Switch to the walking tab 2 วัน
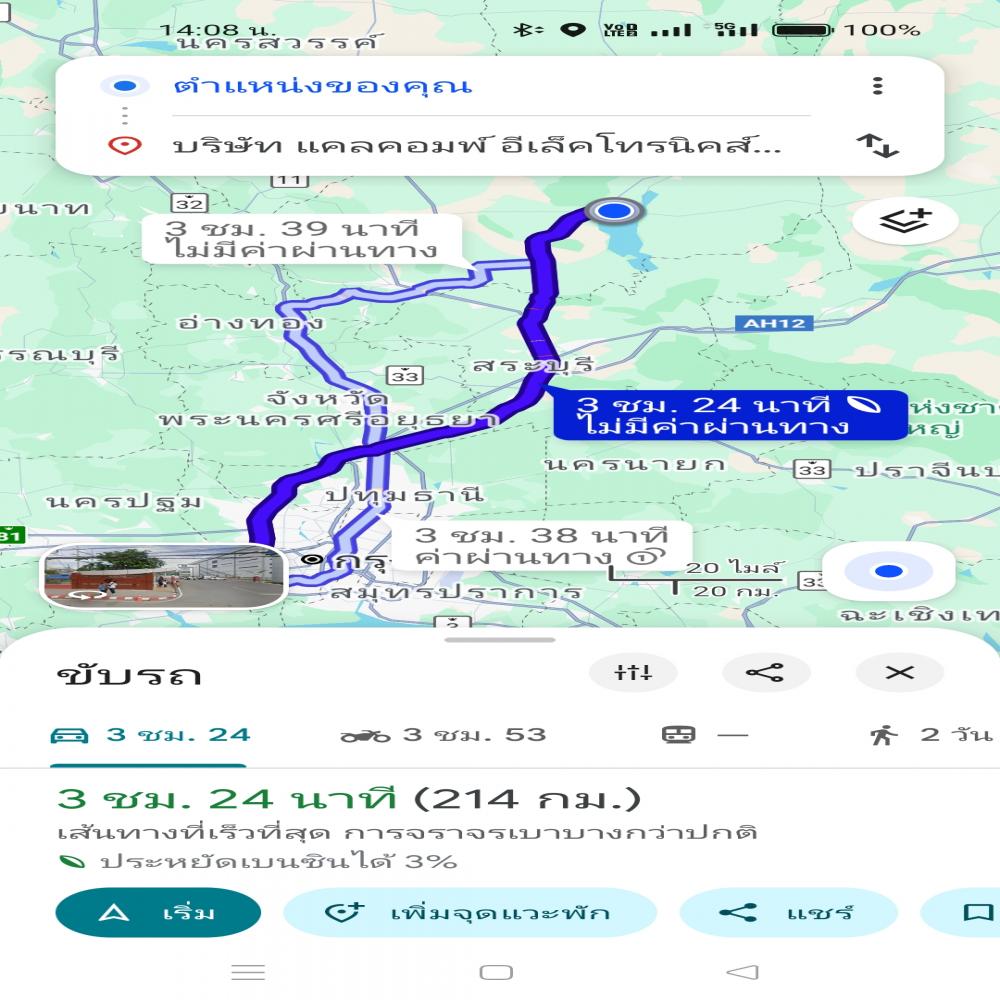 pyautogui.click(x=930, y=735)
